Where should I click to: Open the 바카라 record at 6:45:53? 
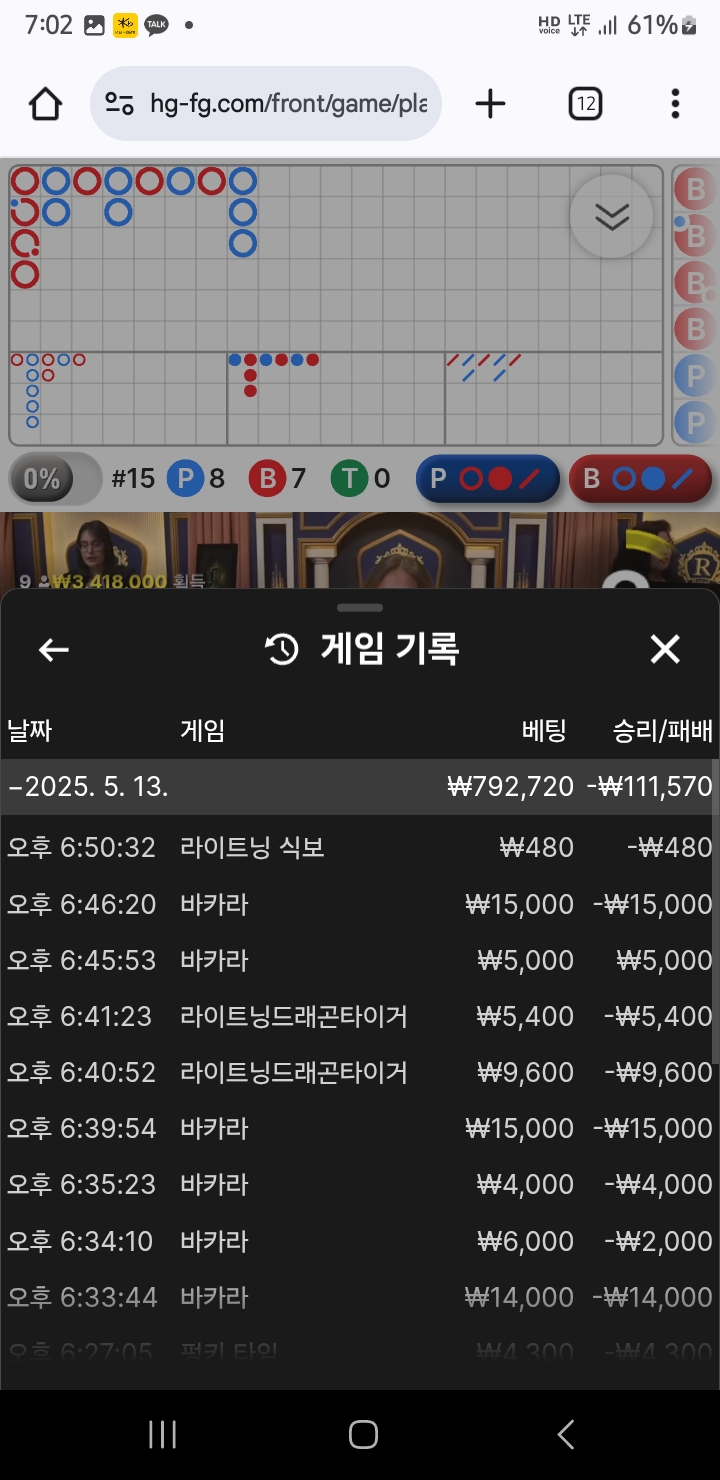360,960
